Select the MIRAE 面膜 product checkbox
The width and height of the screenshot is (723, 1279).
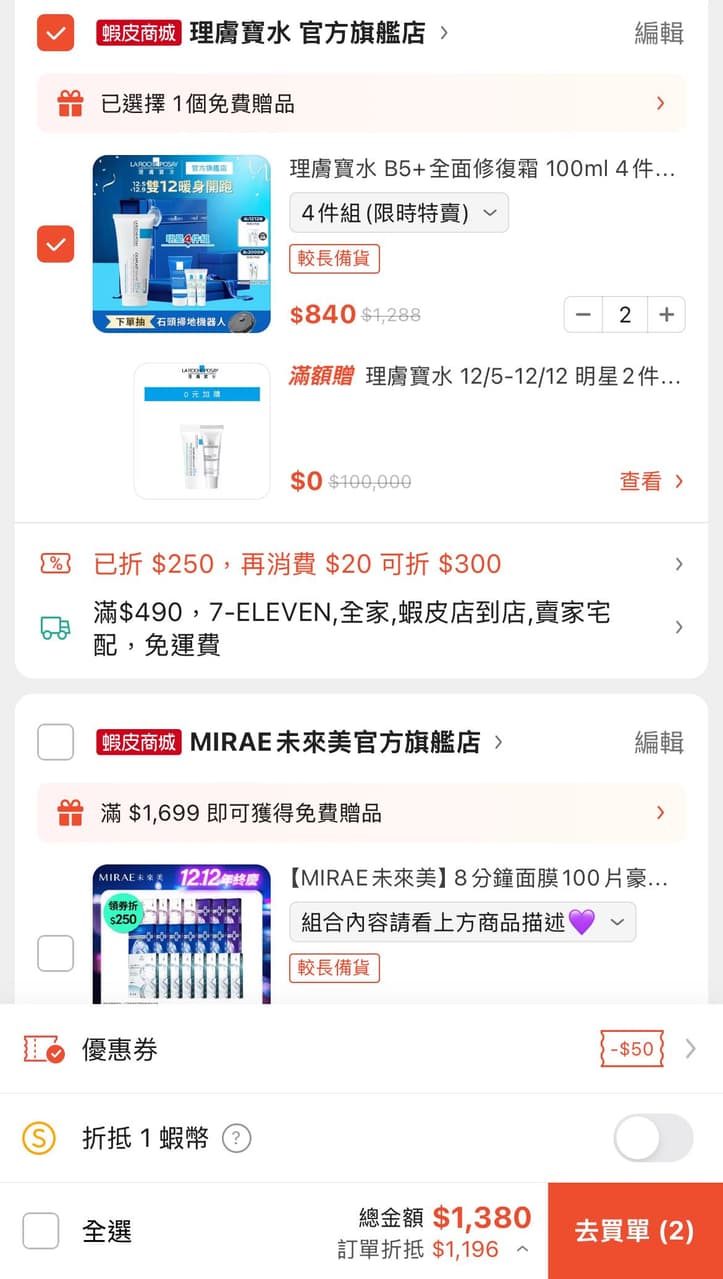[x=55, y=953]
